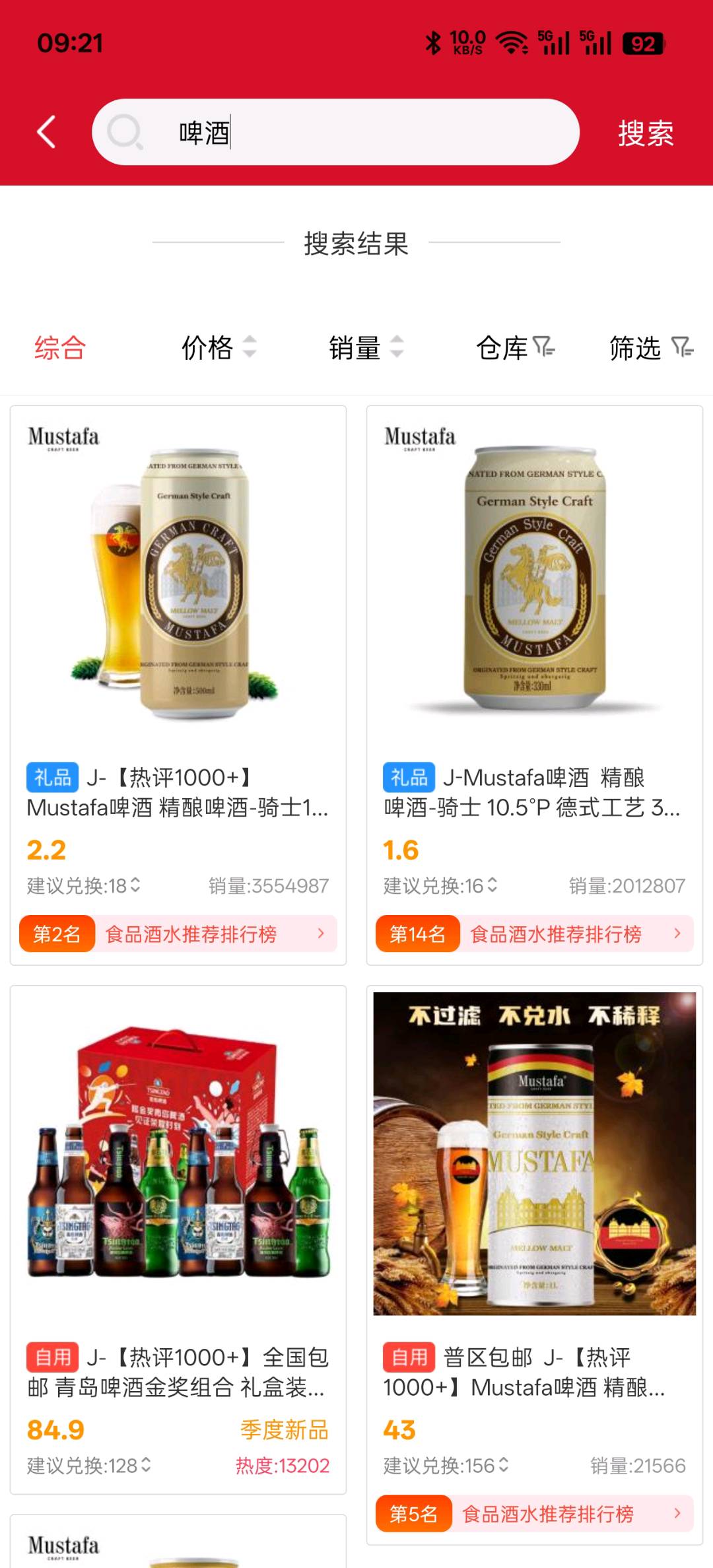Click the magnifier icon in search bar
This screenshot has height=1568, width=713.
click(x=125, y=131)
